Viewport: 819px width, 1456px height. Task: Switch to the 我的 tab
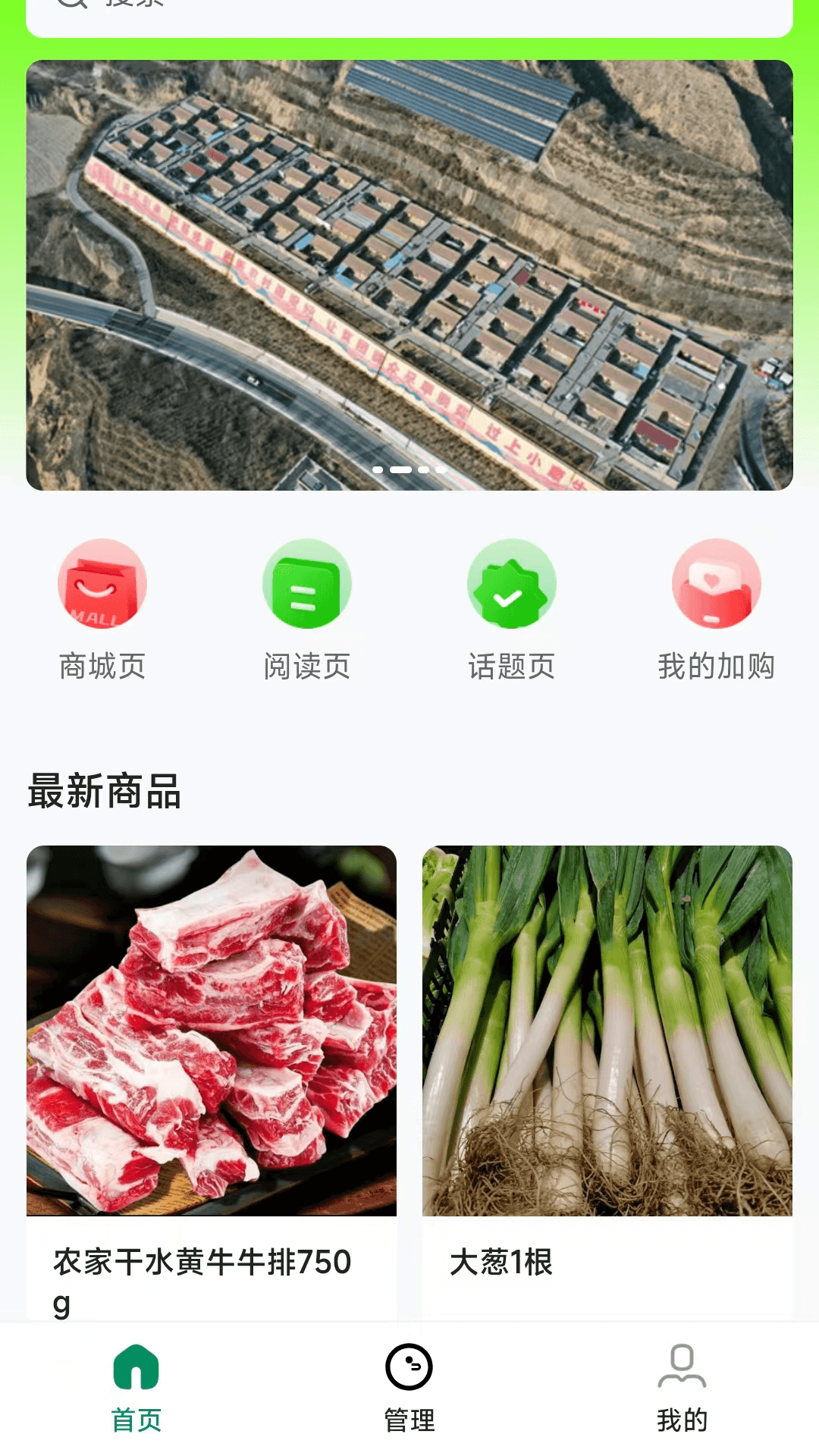(x=682, y=1389)
